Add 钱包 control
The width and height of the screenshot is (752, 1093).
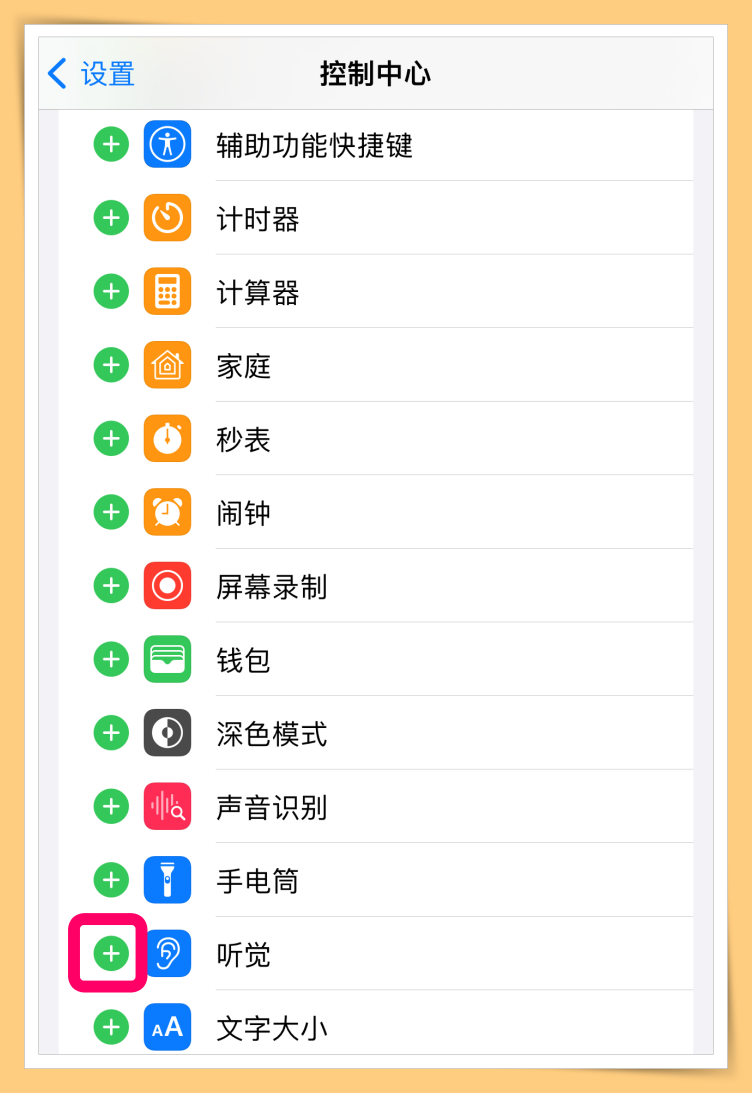pos(111,660)
